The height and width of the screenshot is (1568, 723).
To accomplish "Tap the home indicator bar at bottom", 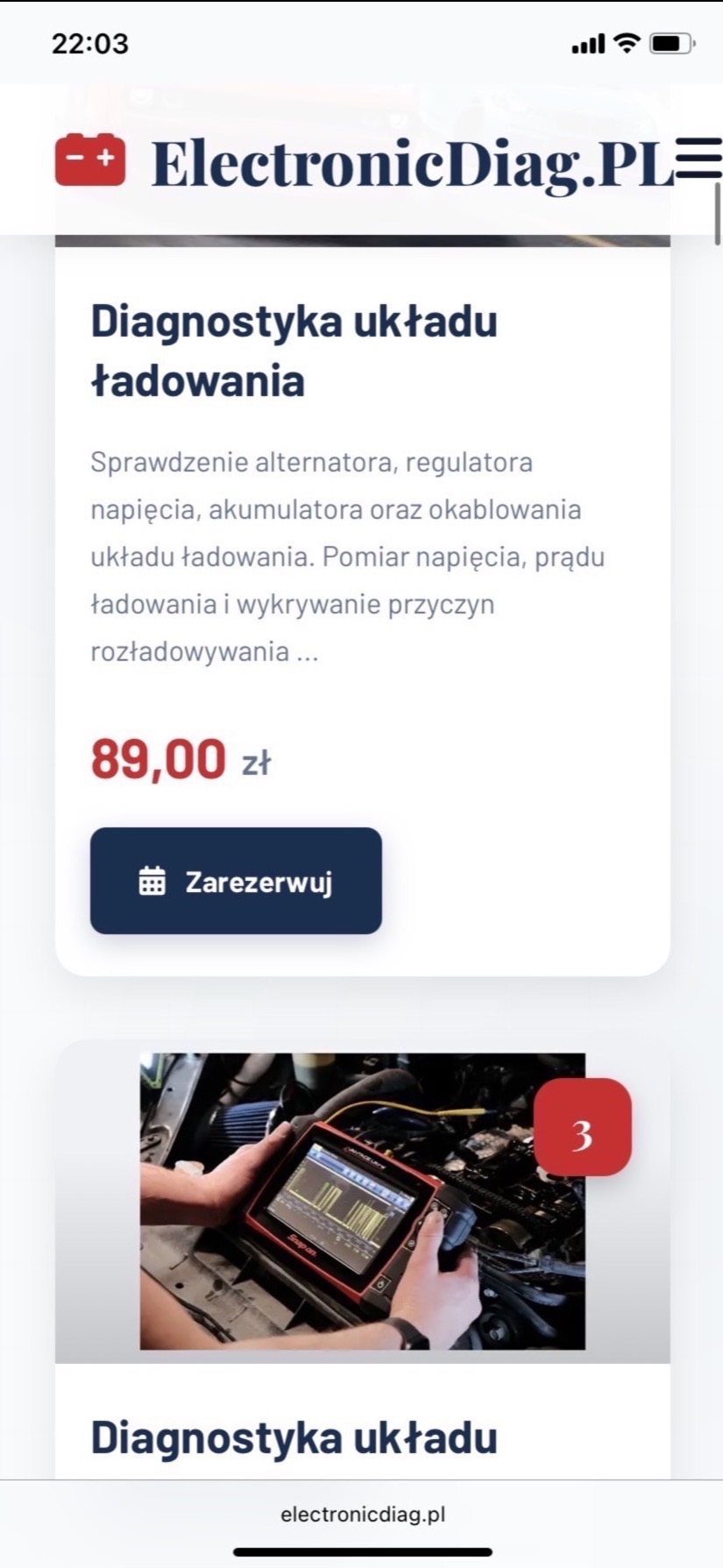I will [361, 1553].
